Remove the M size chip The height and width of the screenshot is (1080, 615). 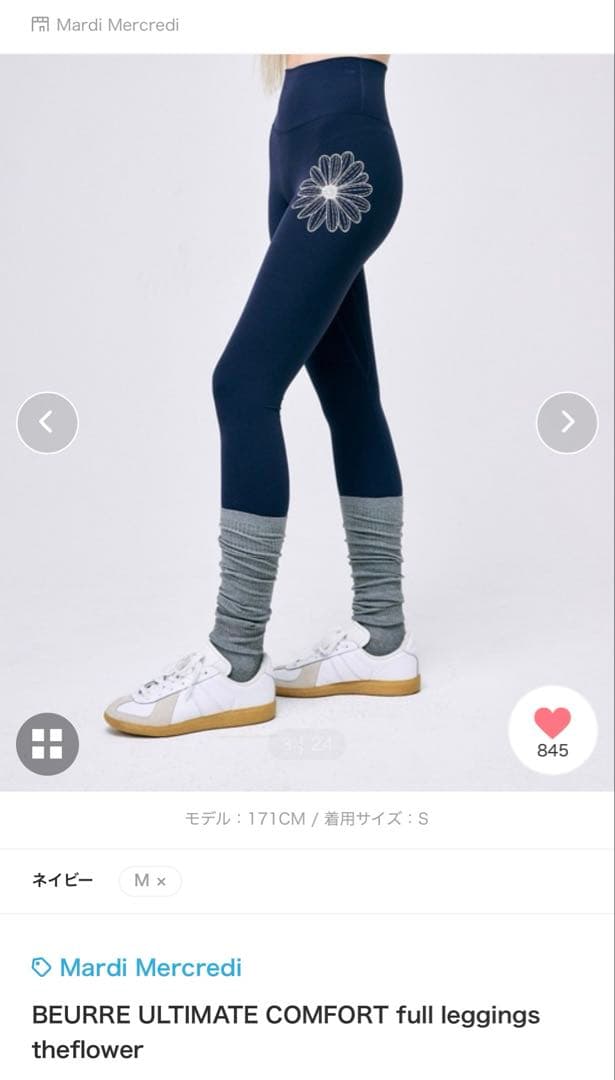click(161, 881)
